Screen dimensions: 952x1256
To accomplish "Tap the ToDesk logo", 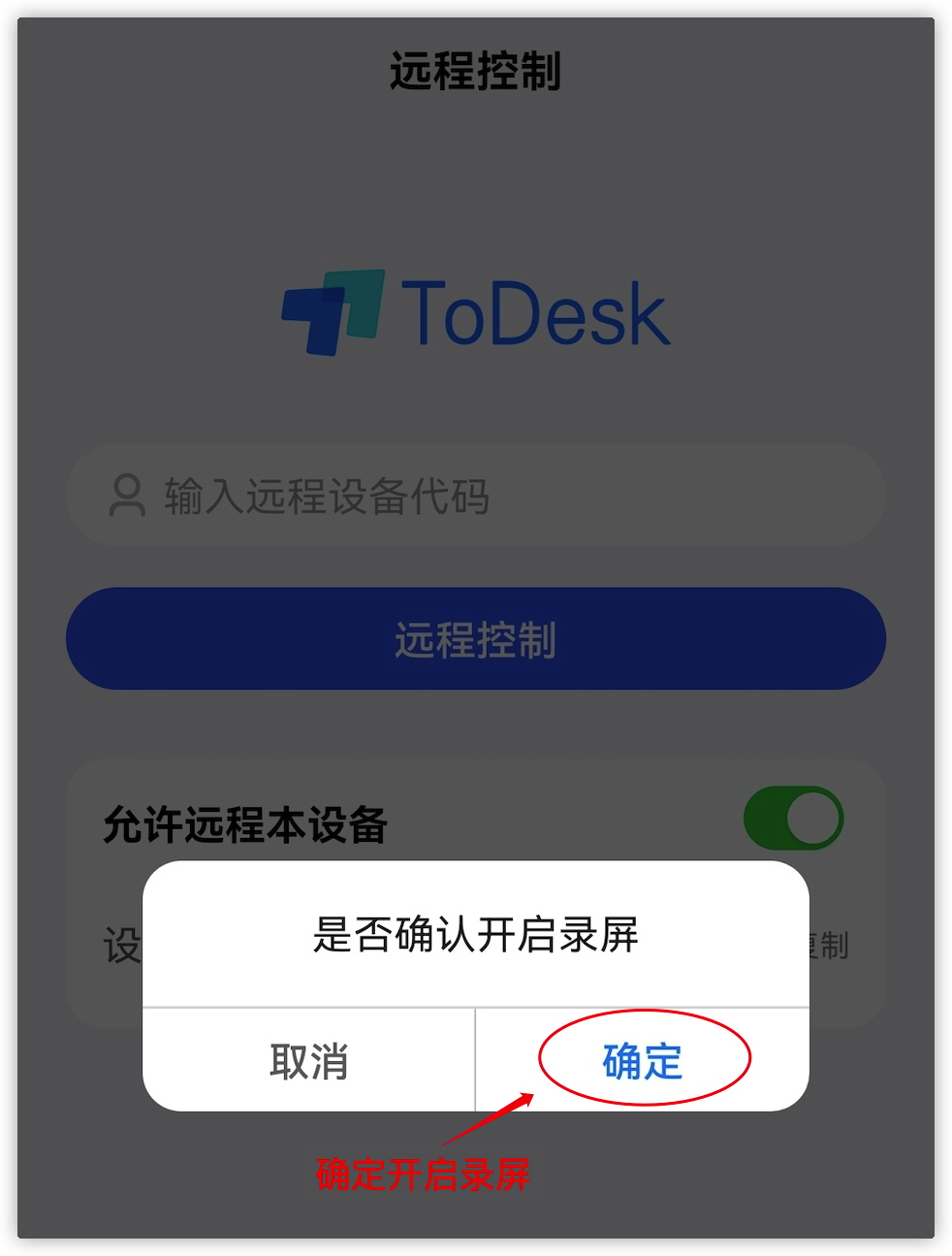I will pos(472,310).
